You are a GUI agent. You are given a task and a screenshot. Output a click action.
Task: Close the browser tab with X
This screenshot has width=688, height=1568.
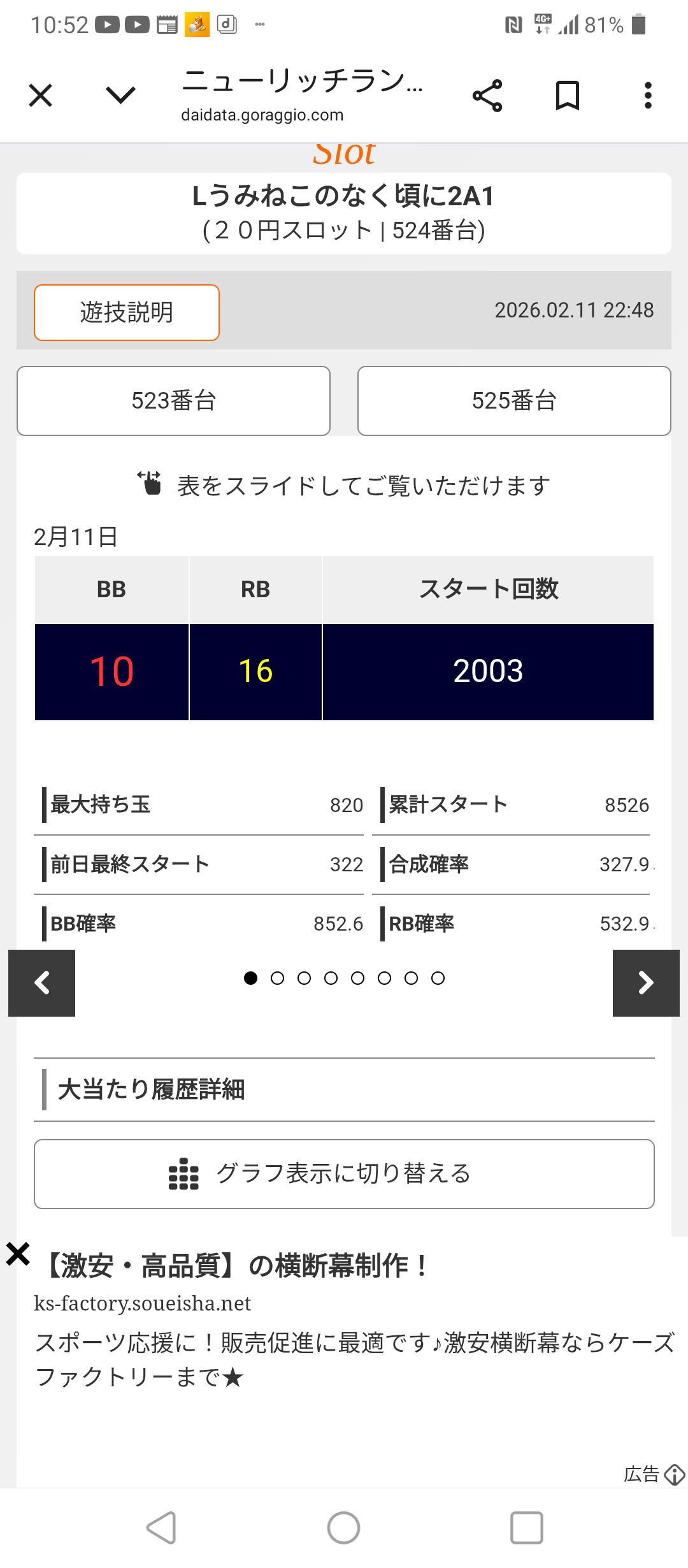coord(41,96)
